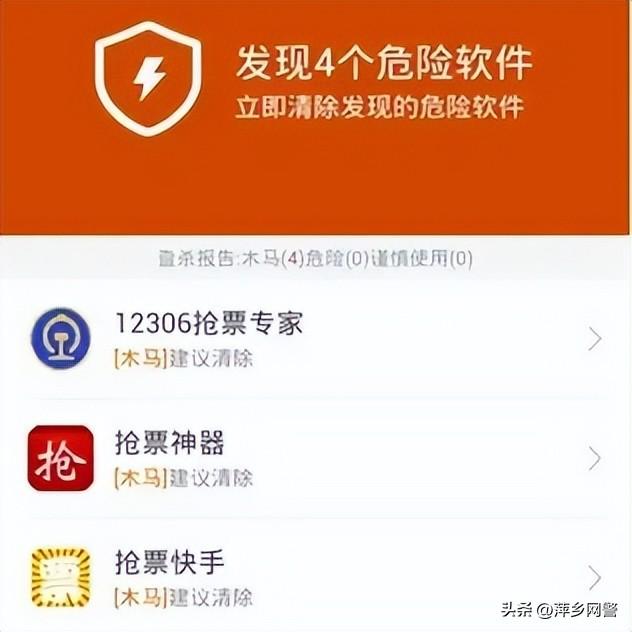Viewport: 632px width, 632px height.
Task: Open the 抢票神器 trojan entry
Action: pyautogui.click(x=316, y=459)
